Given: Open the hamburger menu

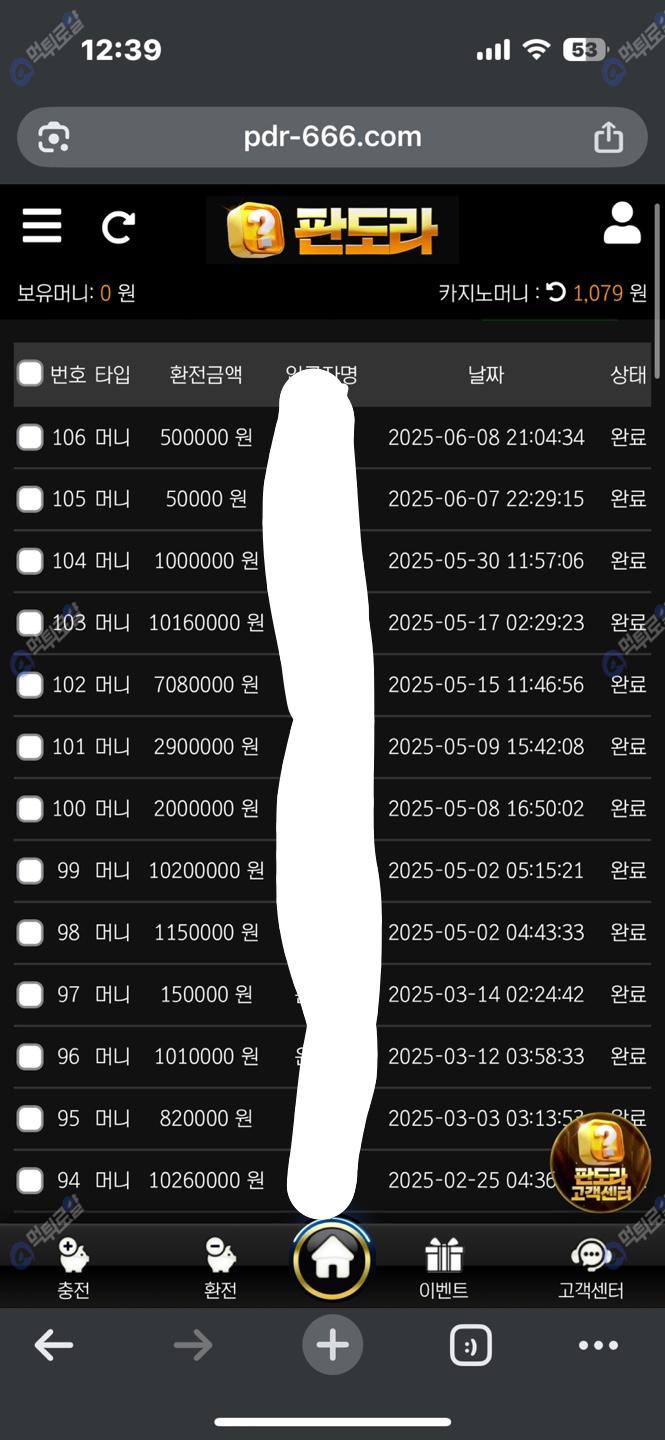Looking at the screenshot, I should point(42,227).
